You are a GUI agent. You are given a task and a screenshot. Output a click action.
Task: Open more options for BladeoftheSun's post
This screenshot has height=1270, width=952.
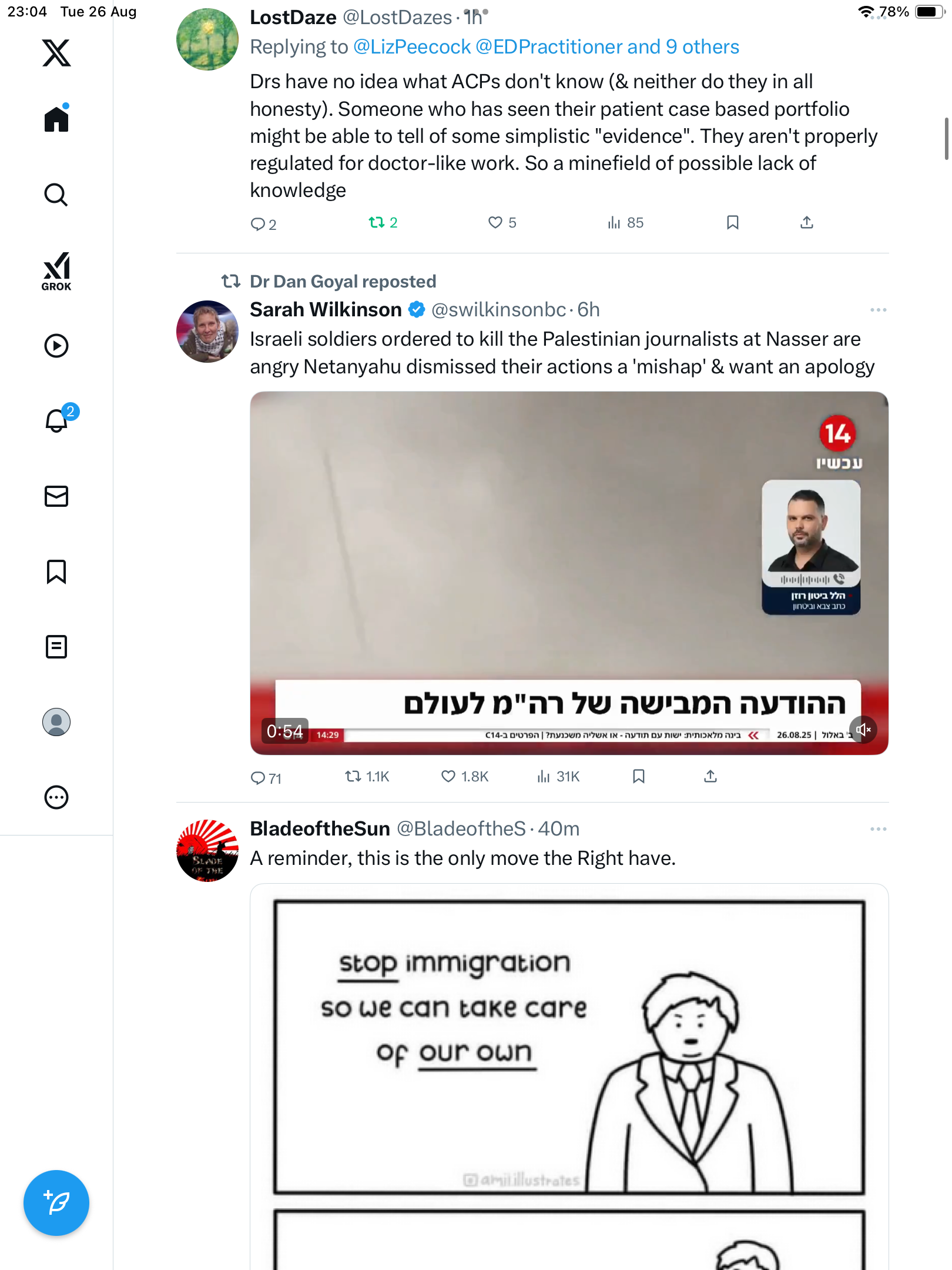click(x=878, y=829)
